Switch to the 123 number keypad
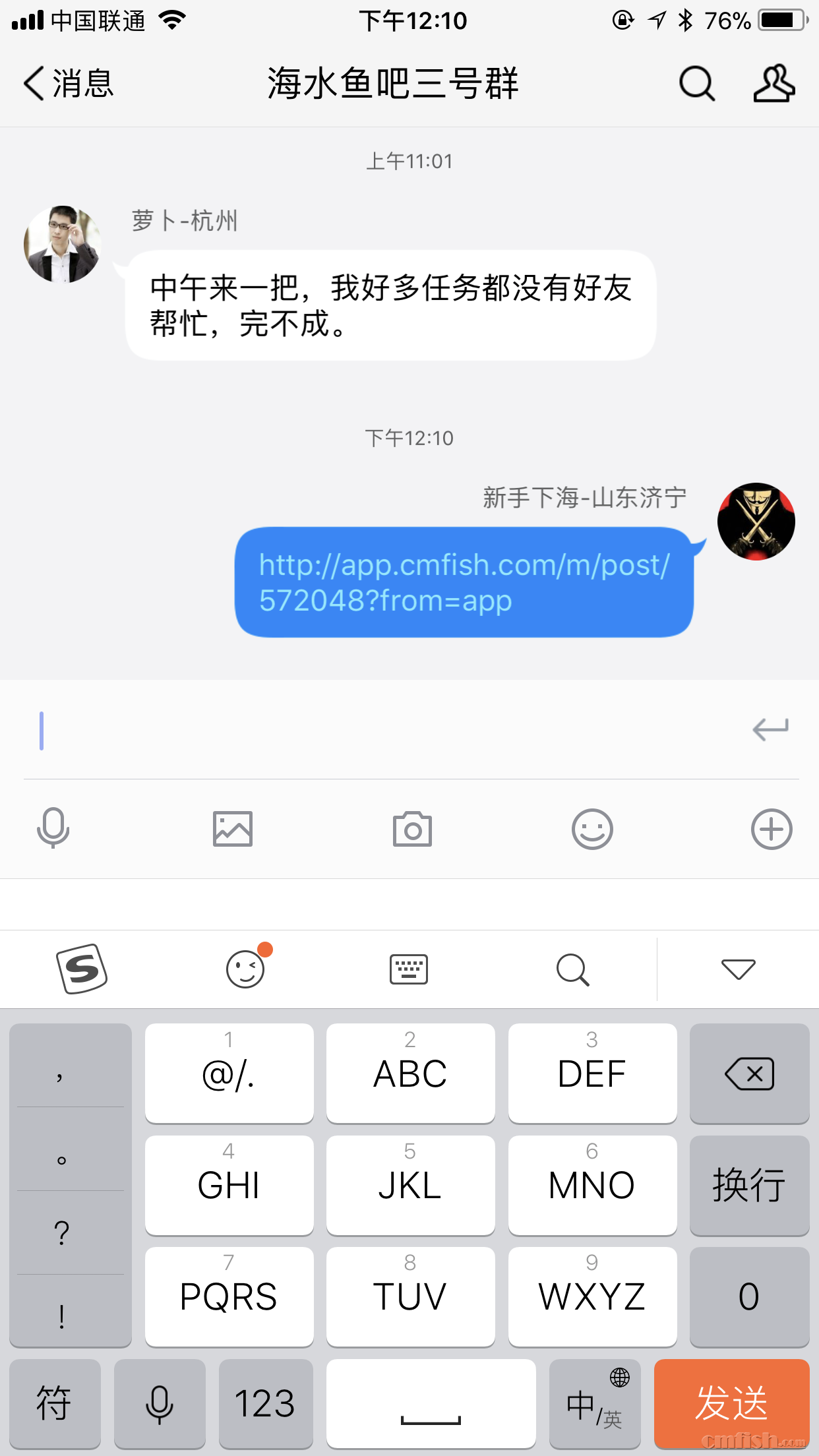 point(265,1403)
